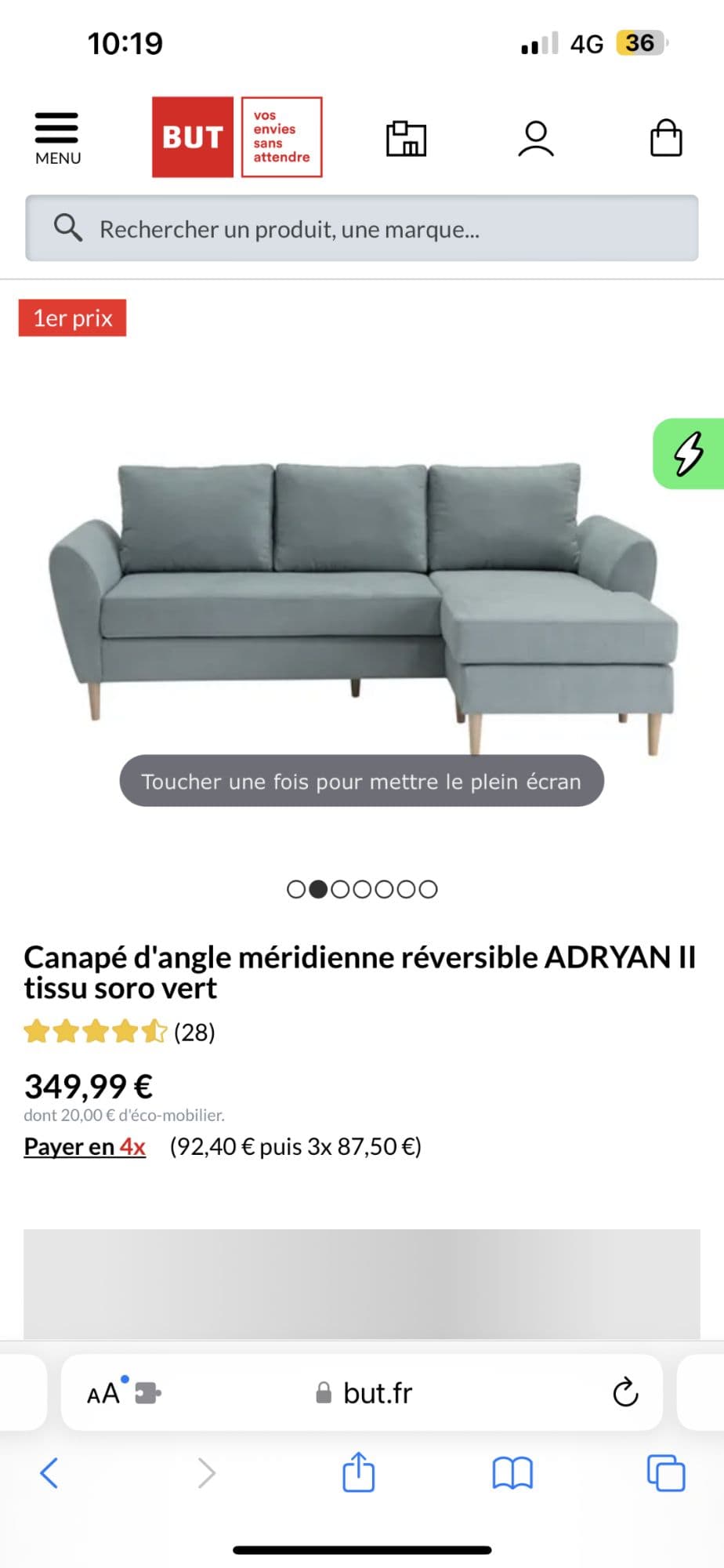Image resolution: width=724 pixels, height=1568 pixels.
Task: Tap the magnifying glass search icon
Action: click(x=69, y=228)
